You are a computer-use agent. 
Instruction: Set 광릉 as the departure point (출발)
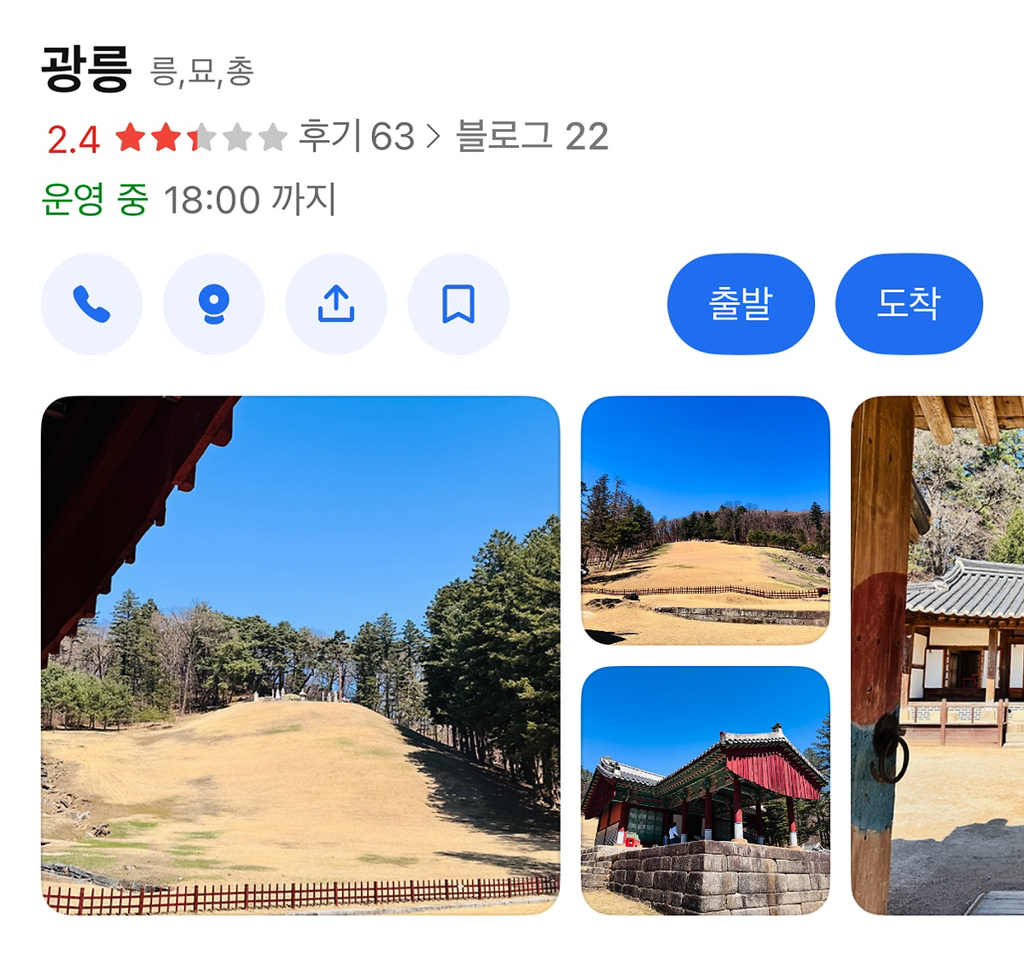741,304
